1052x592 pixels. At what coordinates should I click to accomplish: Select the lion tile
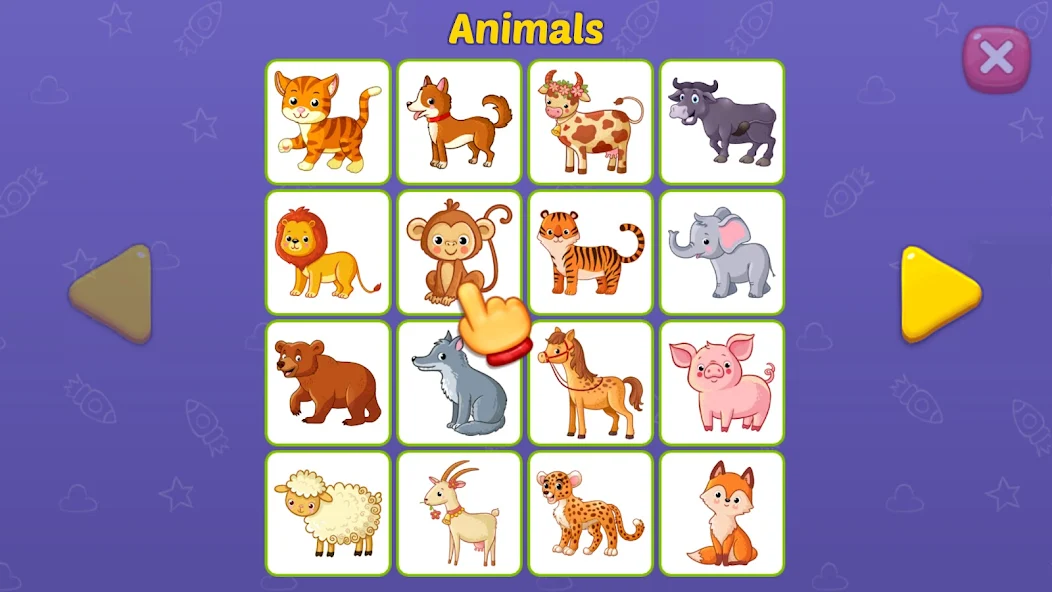point(328,252)
